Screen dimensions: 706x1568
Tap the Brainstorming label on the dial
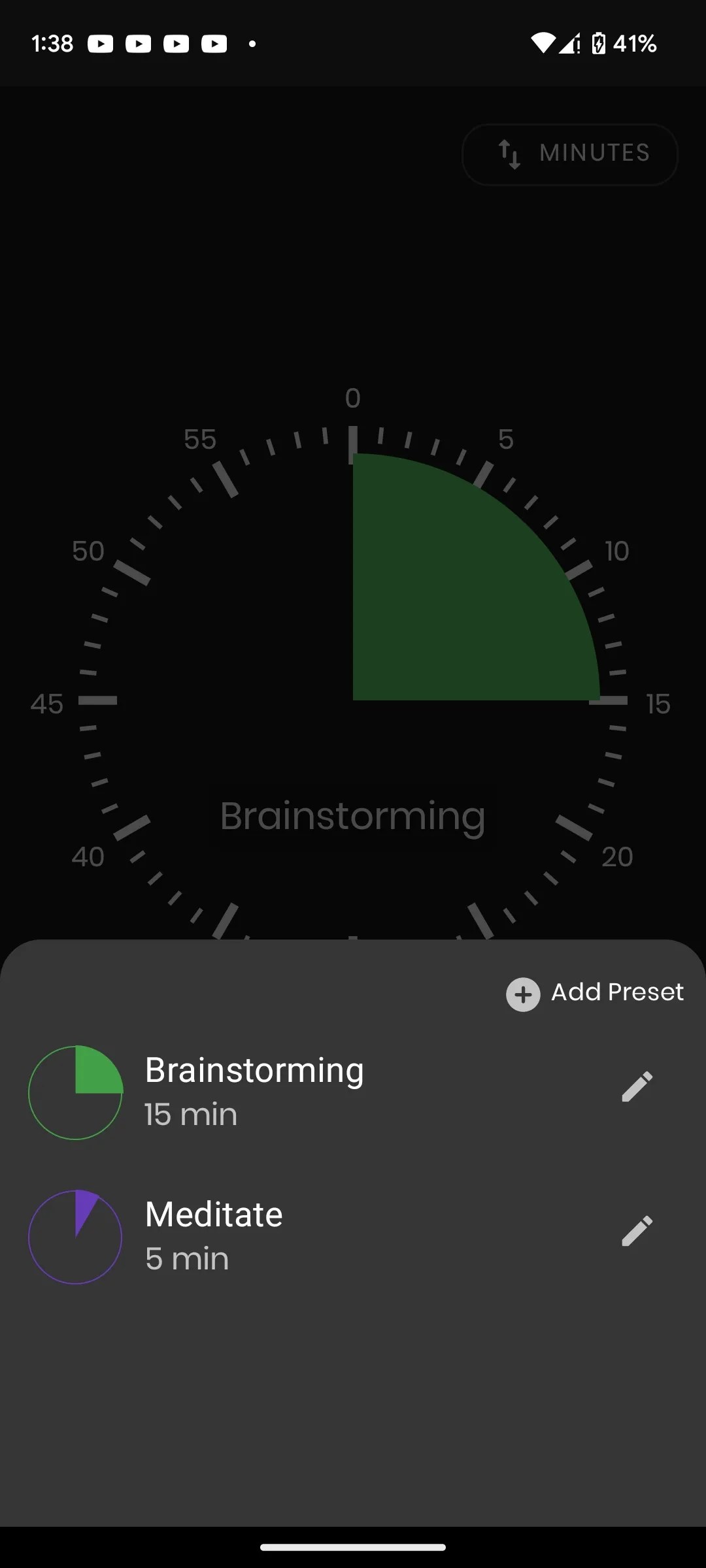tap(353, 817)
